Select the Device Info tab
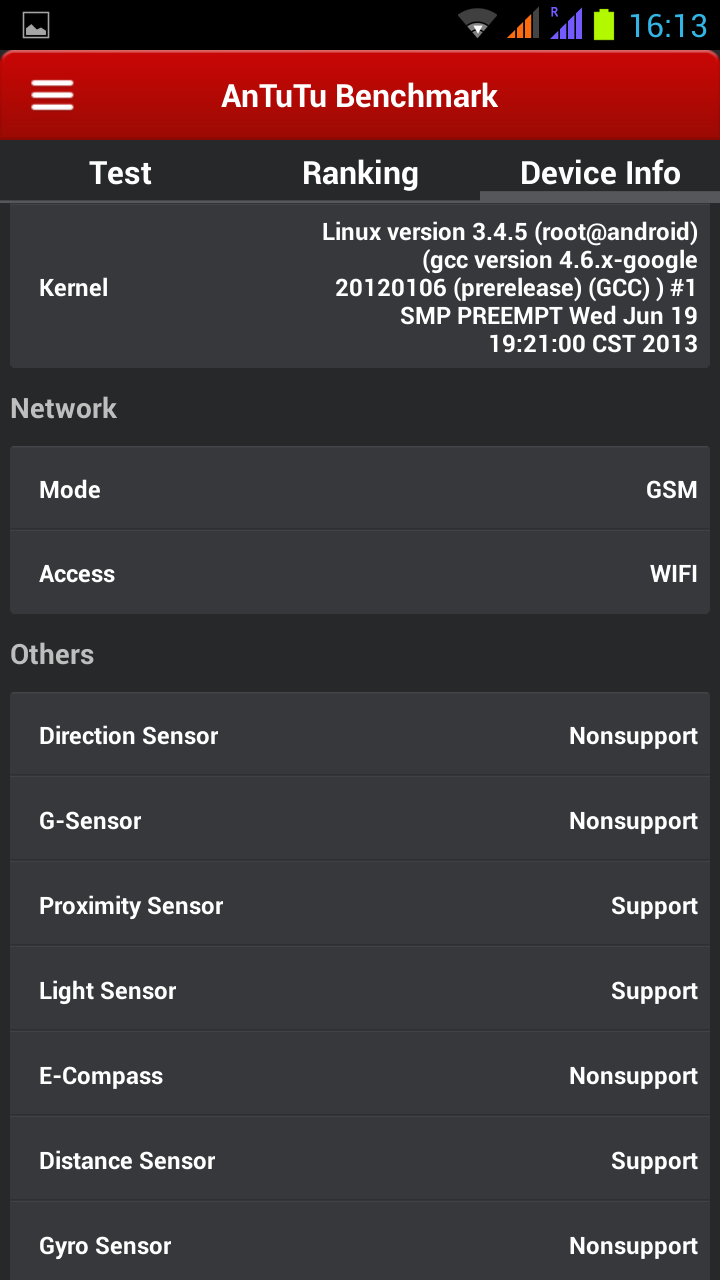Viewport: 720px width, 1280px height. (600, 173)
